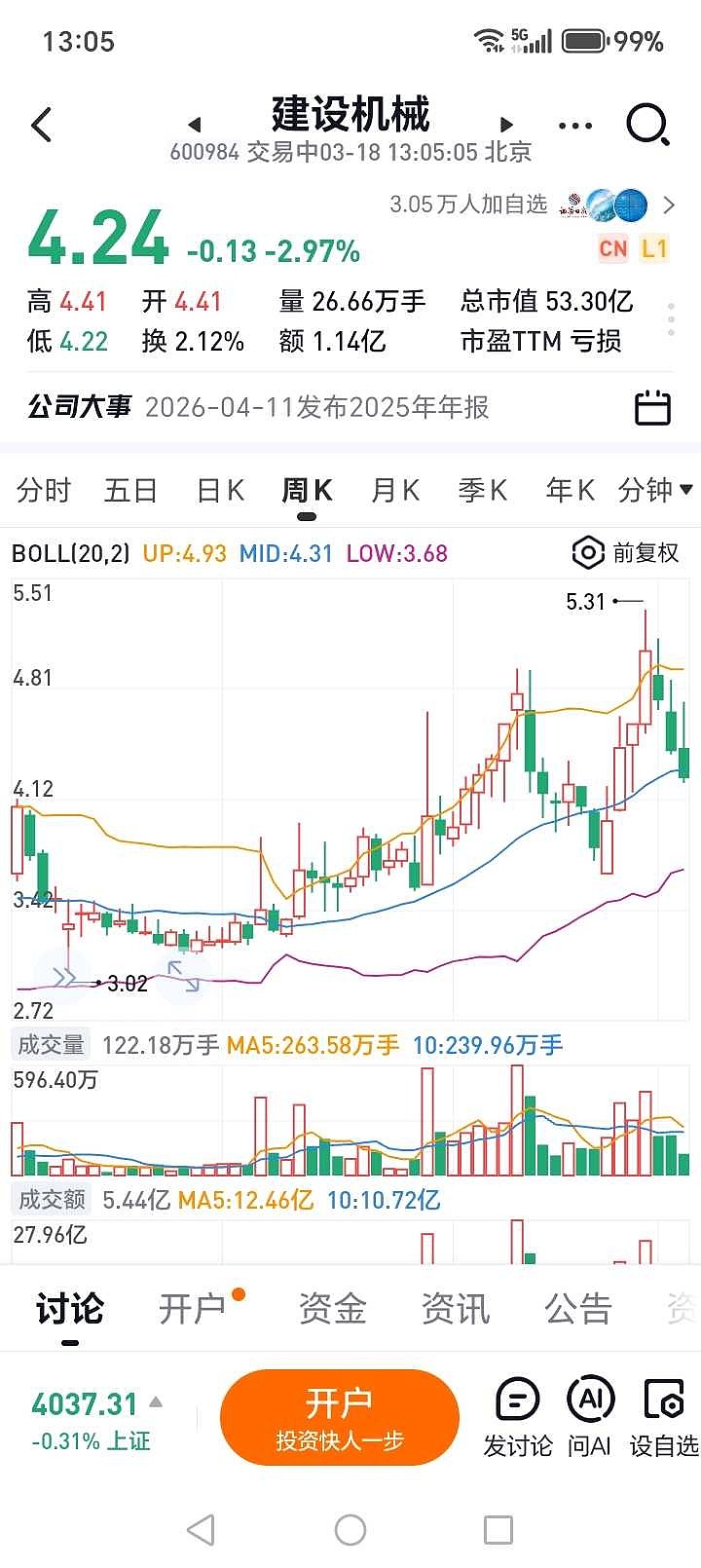Screen dimensions: 701x1568
Task: Tap the 4037.31 上证 index link
Action: tap(86, 1417)
